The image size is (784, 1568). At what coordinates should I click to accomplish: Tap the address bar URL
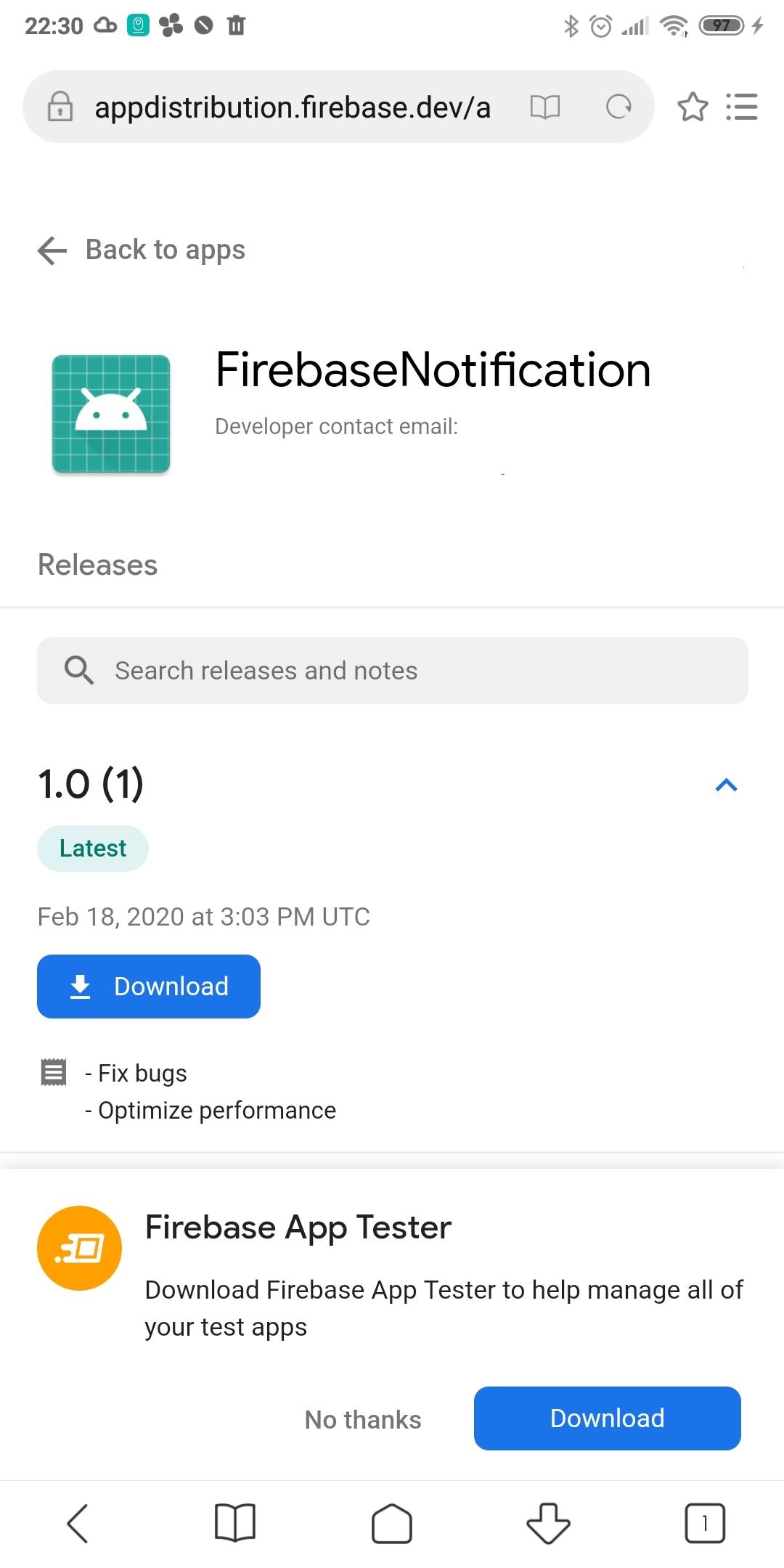292,107
